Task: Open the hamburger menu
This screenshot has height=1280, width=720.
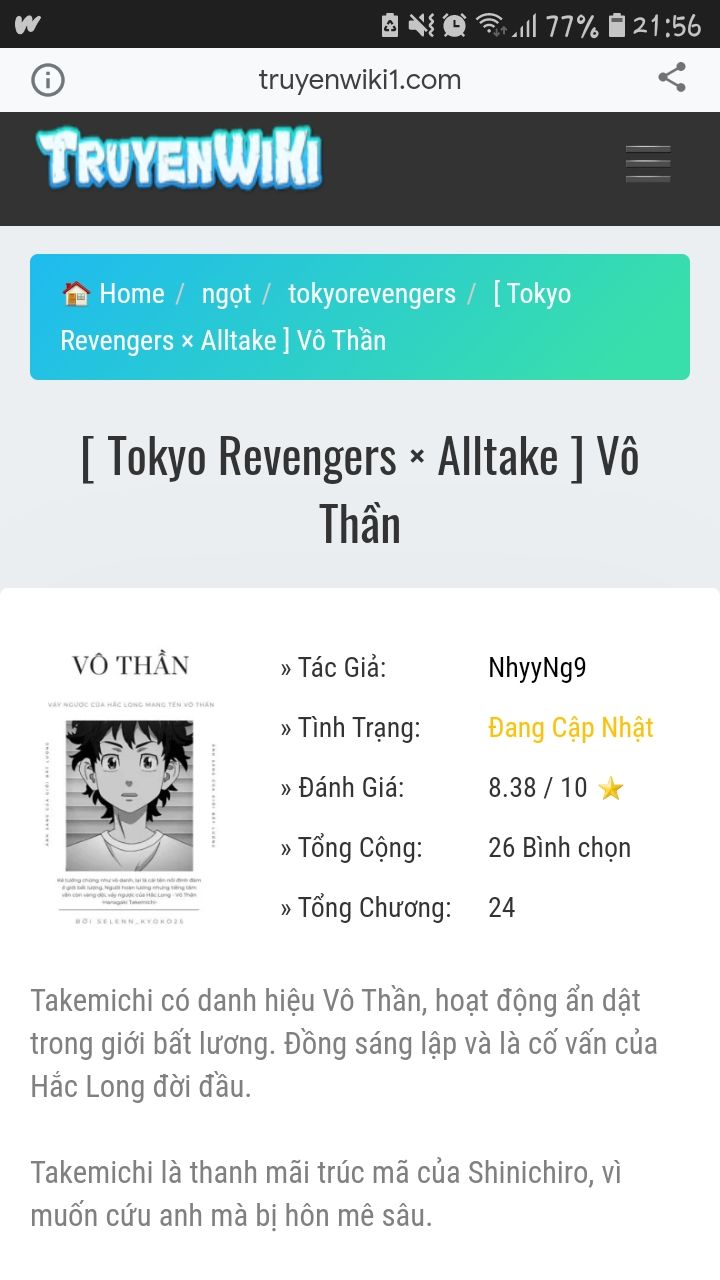Action: pos(647,164)
